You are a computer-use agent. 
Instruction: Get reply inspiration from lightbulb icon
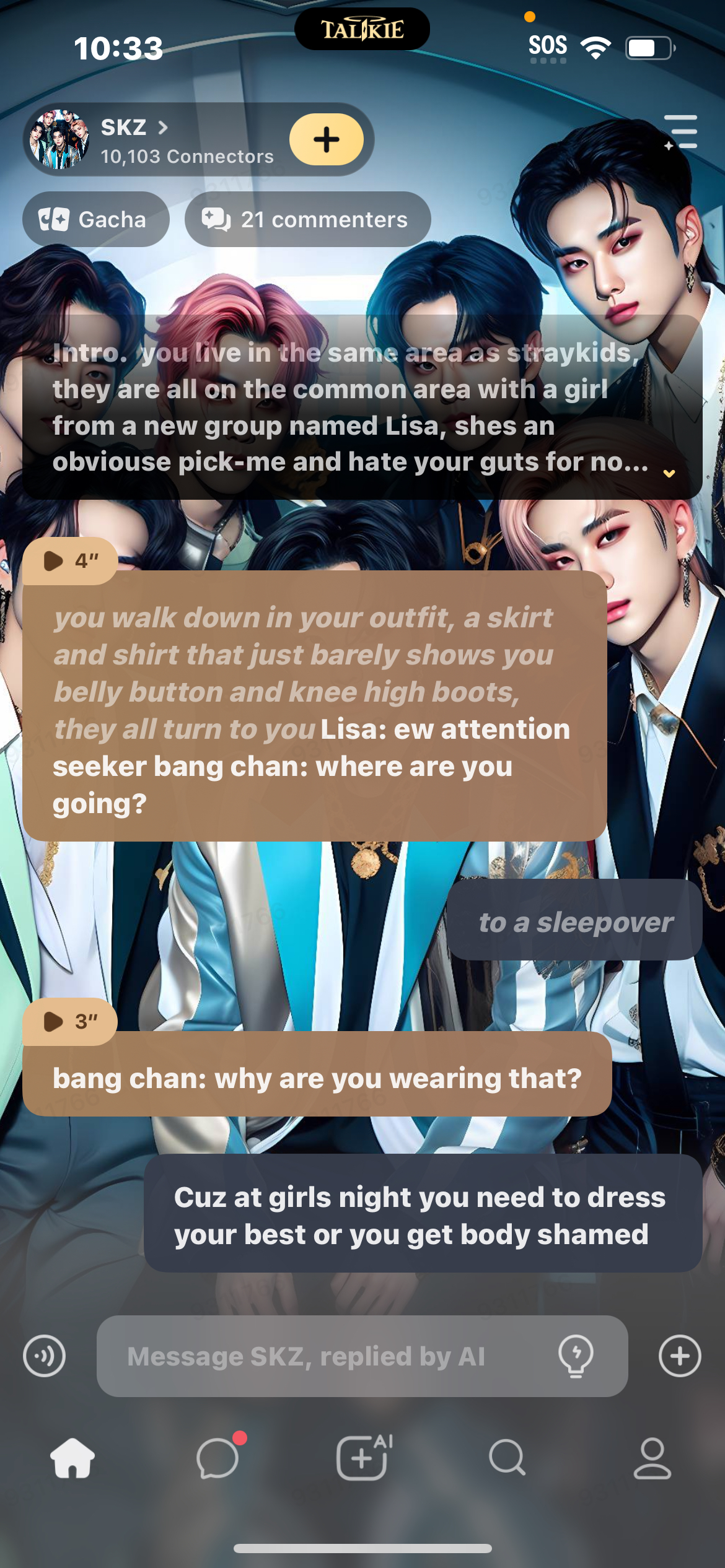coord(576,1356)
